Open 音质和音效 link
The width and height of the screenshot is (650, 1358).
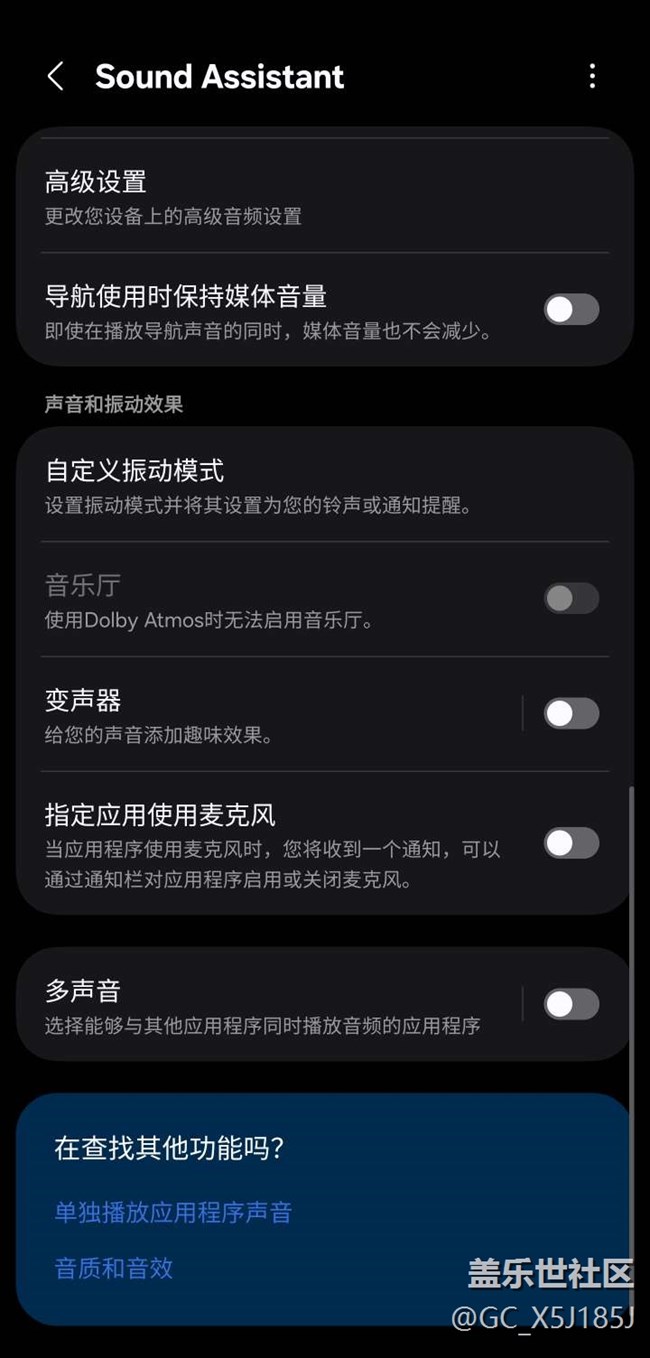(x=114, y=1269)
